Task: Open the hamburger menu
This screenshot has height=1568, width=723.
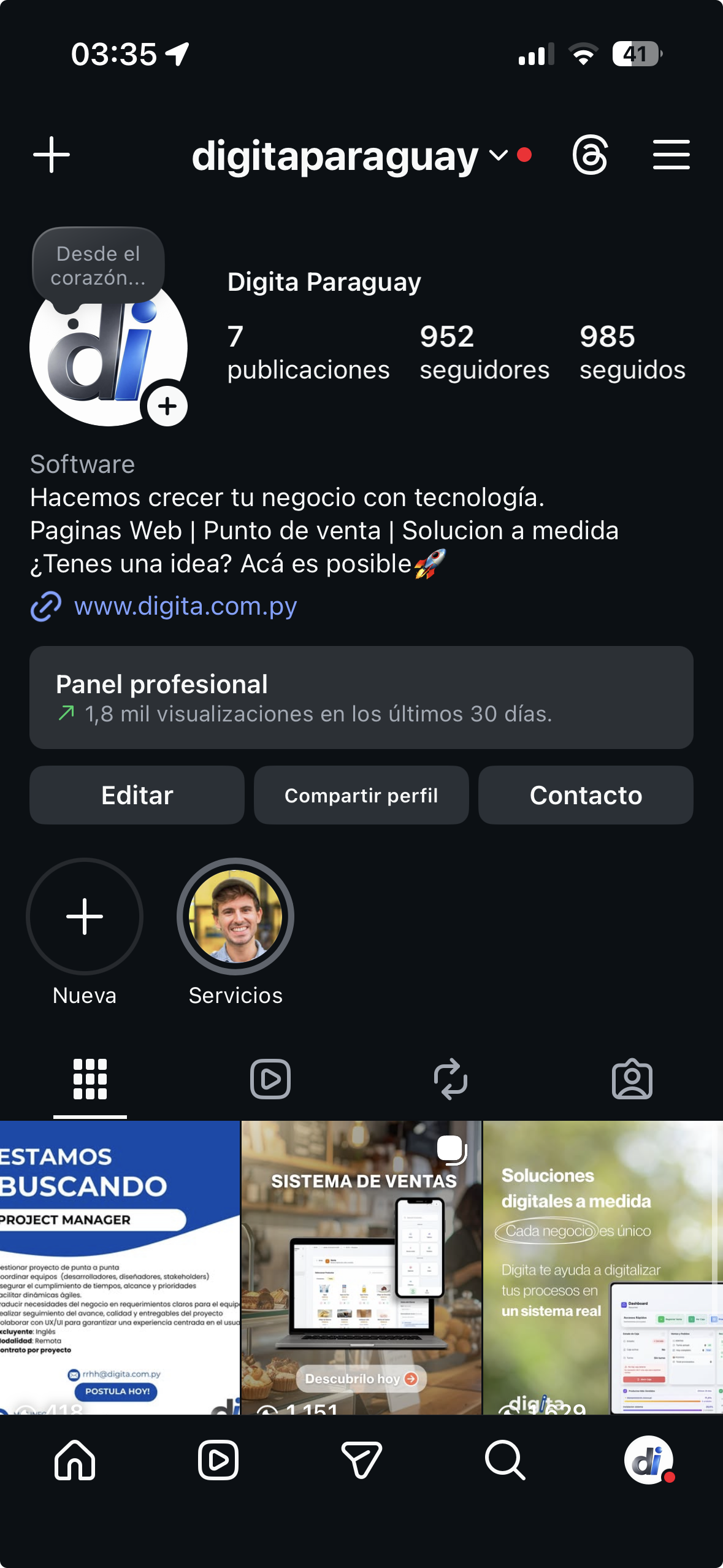Action: (x=671, y=155)
